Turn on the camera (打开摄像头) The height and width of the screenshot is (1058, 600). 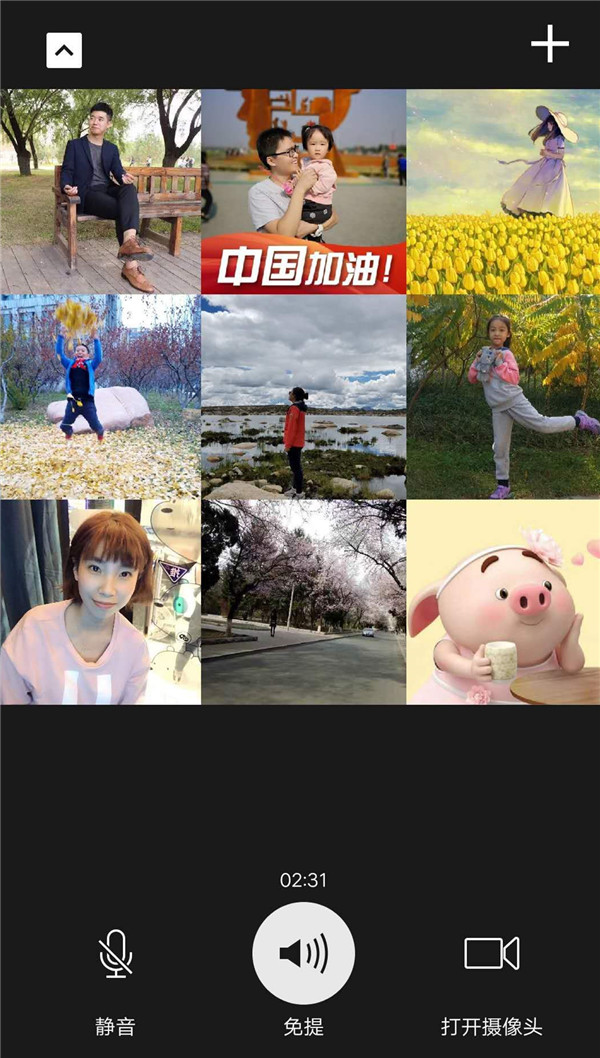click(x=491, y=953)
